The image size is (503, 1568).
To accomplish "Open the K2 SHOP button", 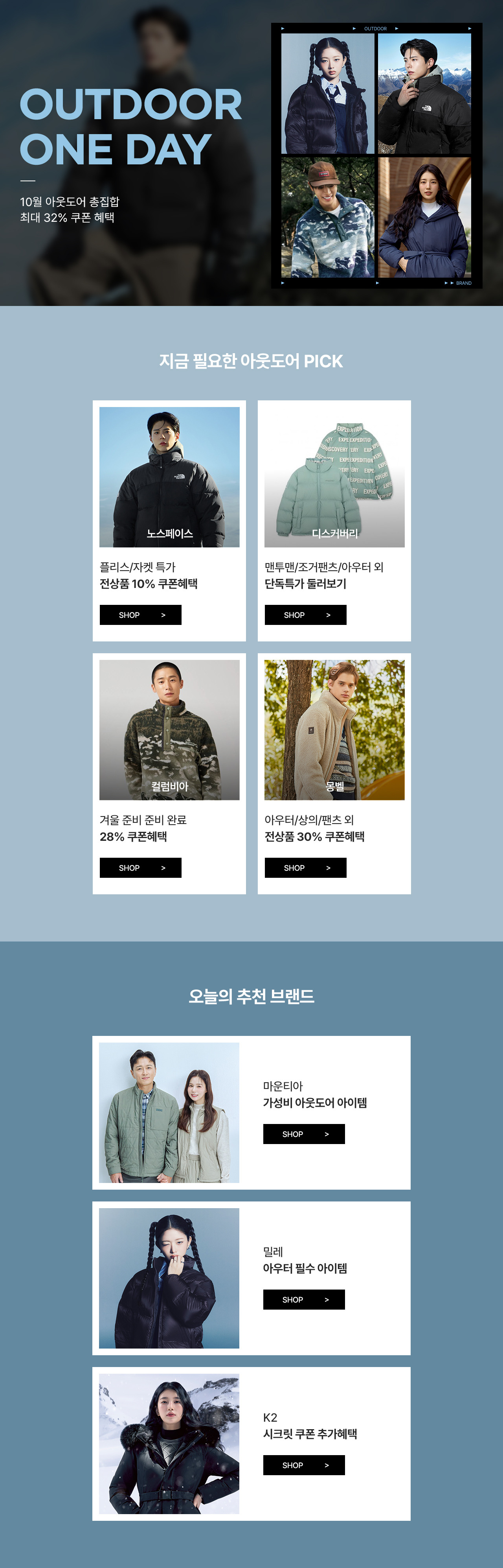I will point(303,1465).
